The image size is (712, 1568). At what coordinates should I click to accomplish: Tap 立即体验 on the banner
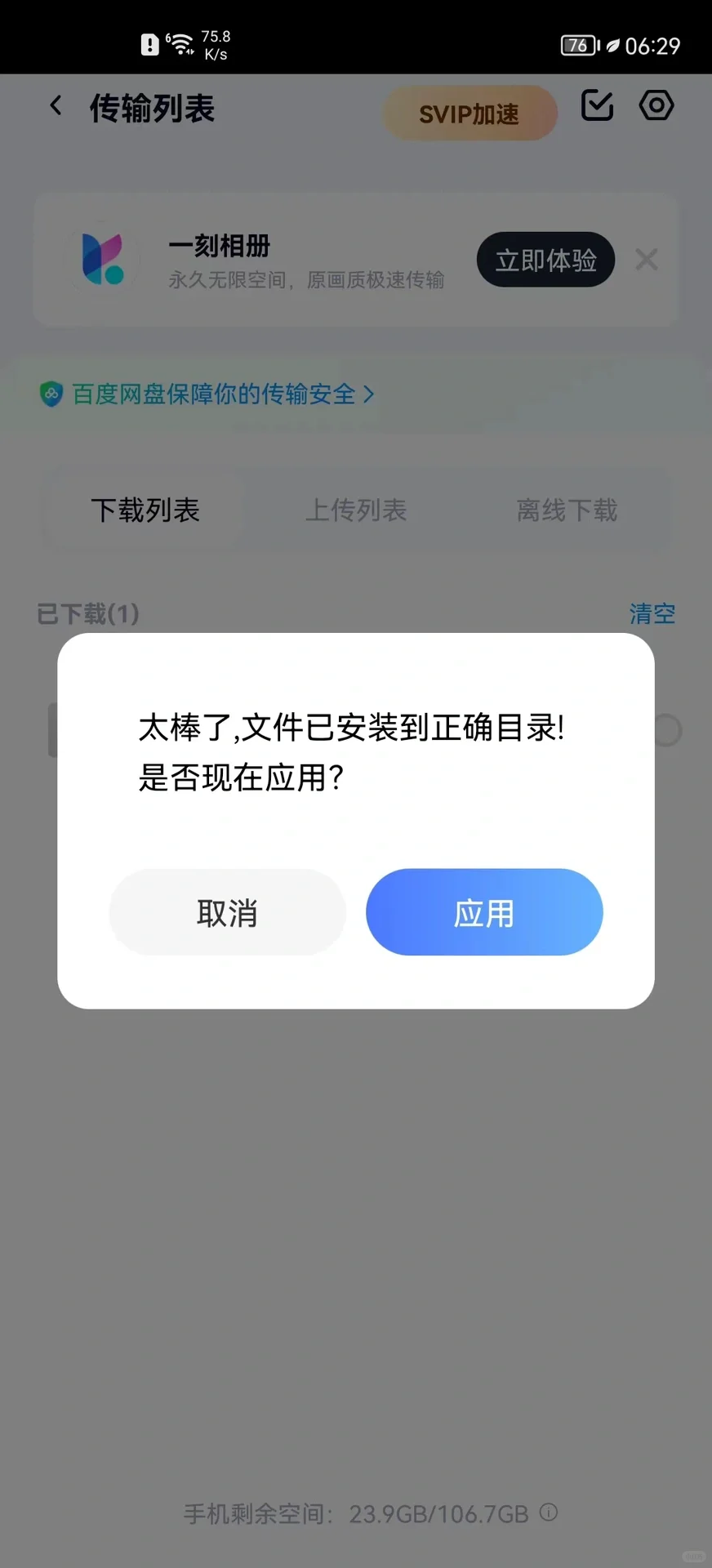pos(545,260)
